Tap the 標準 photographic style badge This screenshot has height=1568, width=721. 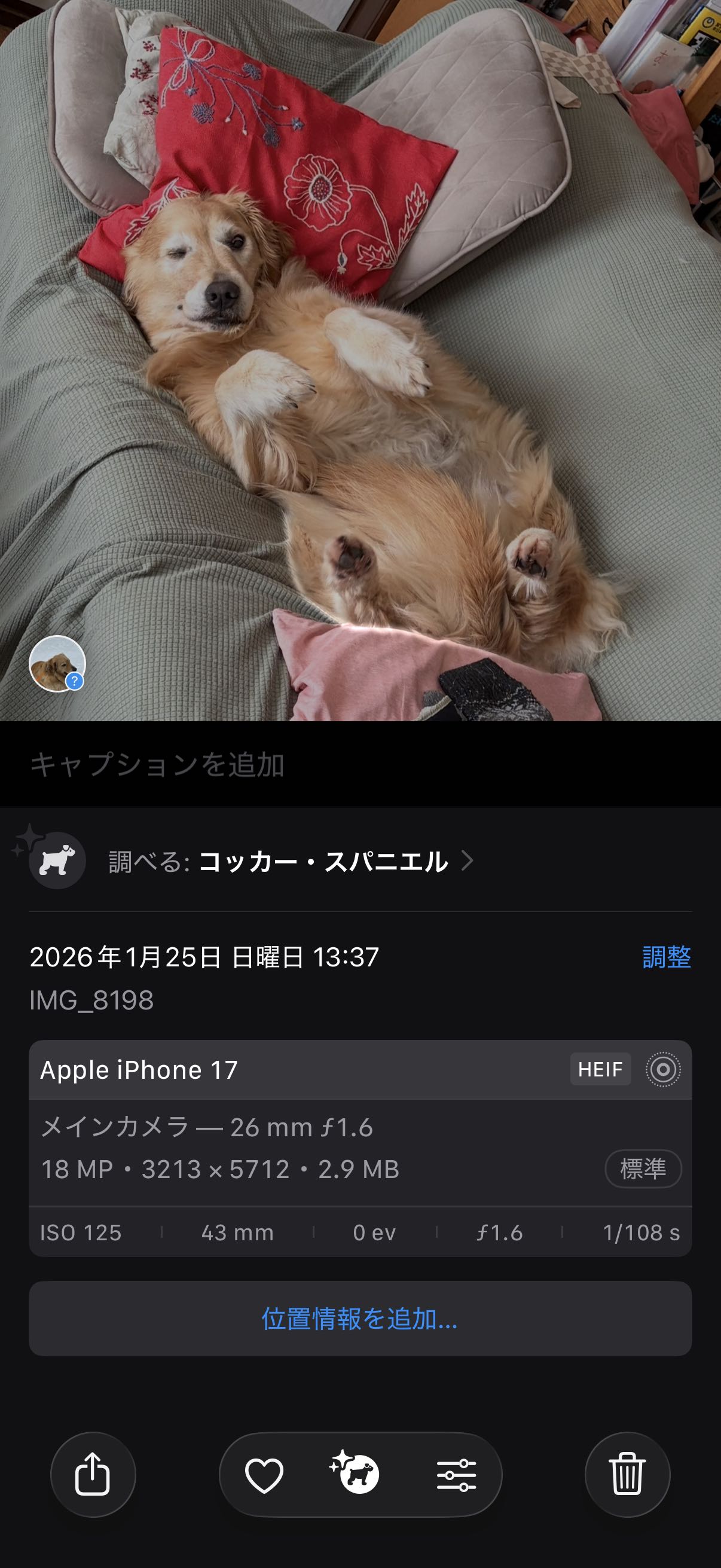point(643,1169)
